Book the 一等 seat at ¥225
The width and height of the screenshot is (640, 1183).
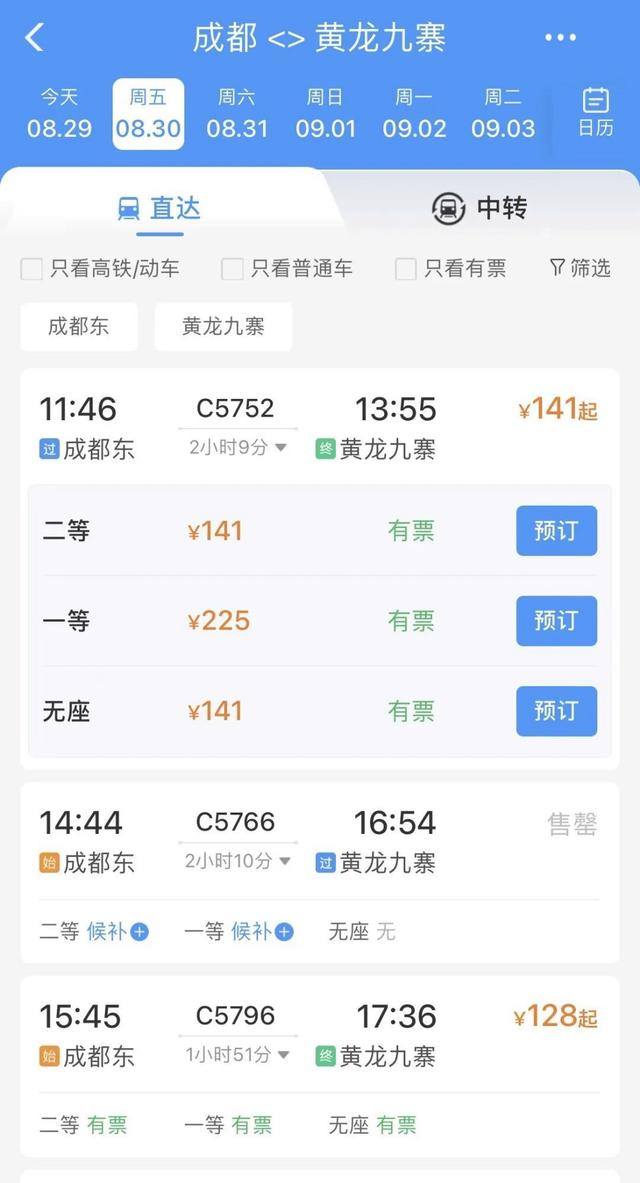tap(556, 621)
